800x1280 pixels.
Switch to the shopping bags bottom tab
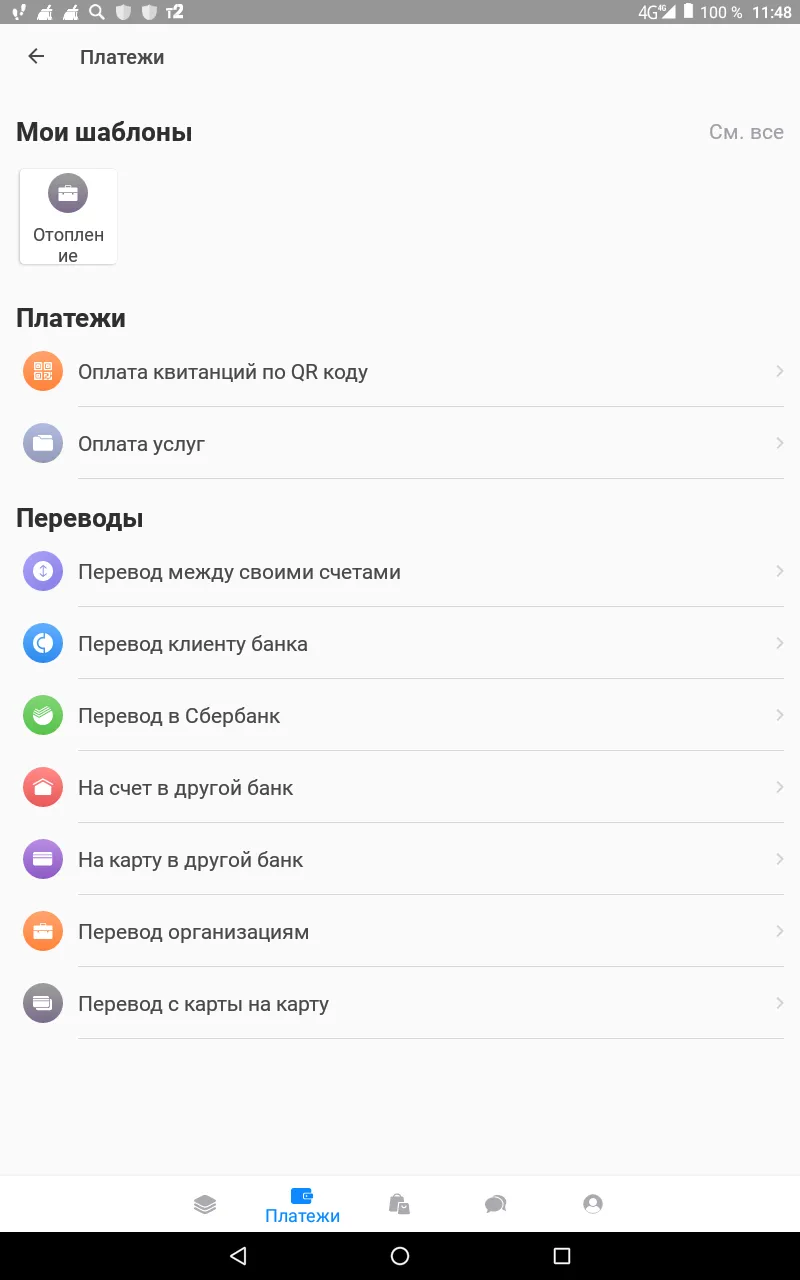pyautogui.click(x=399, y=1204)
